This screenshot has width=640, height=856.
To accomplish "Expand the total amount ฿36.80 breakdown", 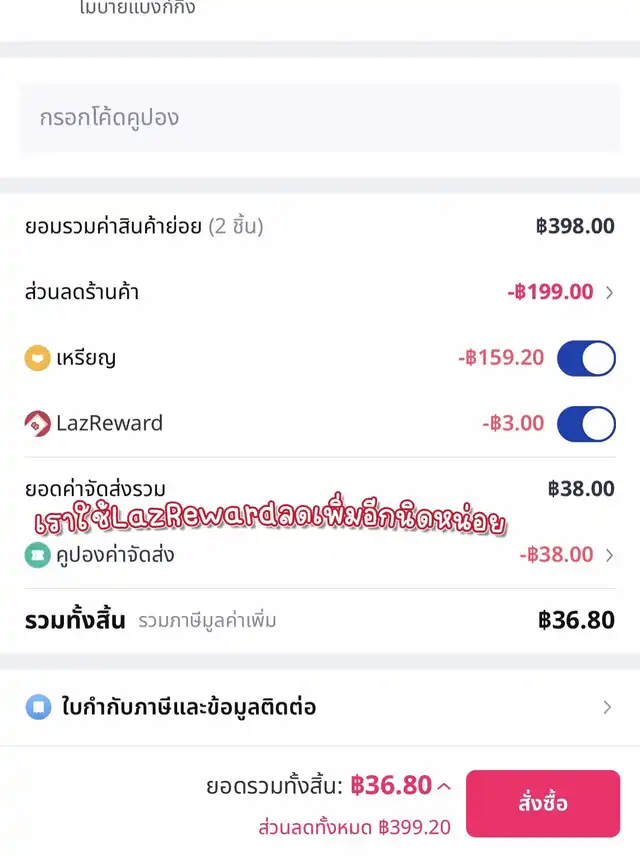I will 445,786.
